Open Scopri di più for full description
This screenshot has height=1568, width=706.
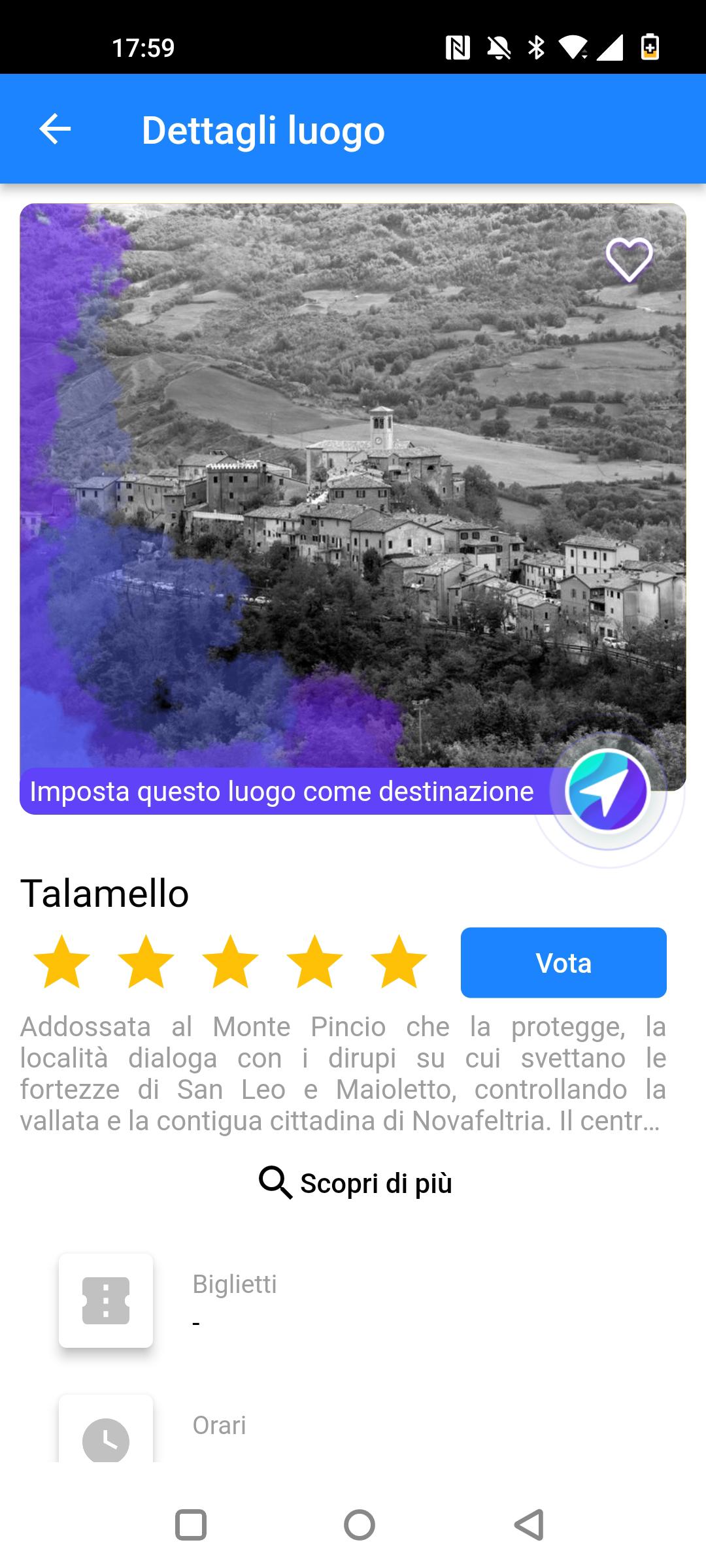point(355,1183)
